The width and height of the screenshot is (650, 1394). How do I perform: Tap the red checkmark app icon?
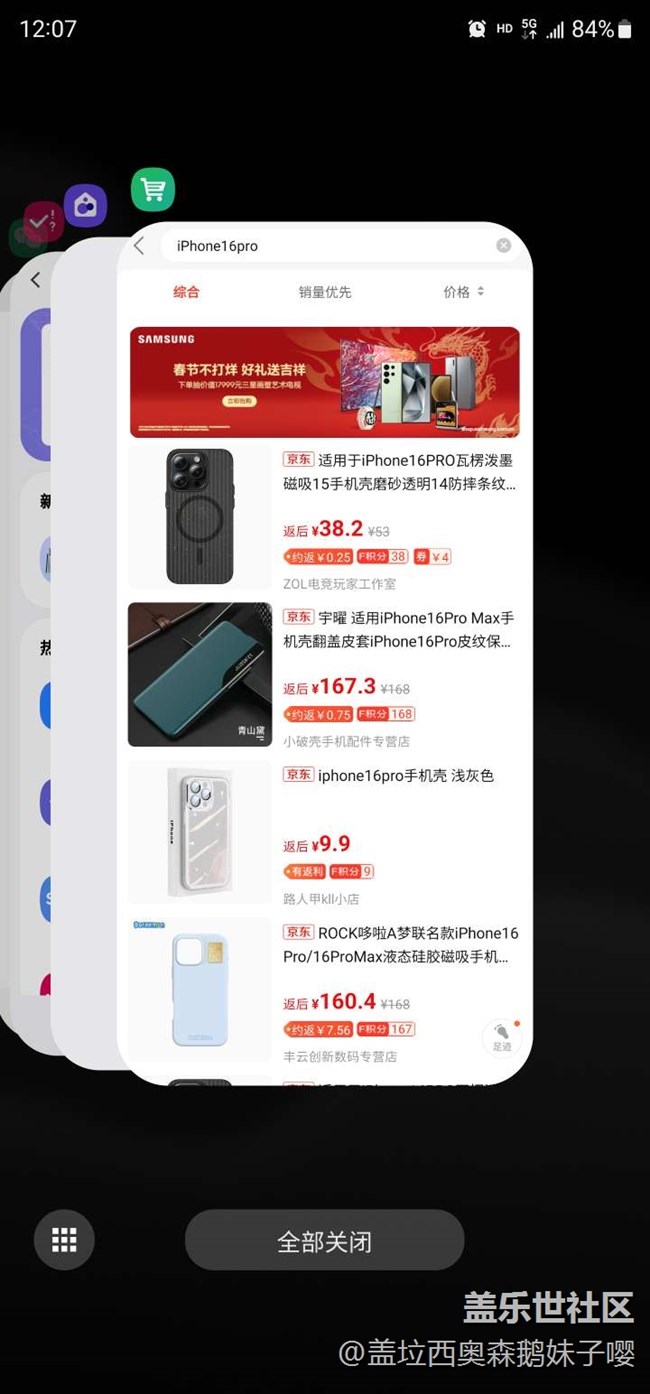[43, 222]
